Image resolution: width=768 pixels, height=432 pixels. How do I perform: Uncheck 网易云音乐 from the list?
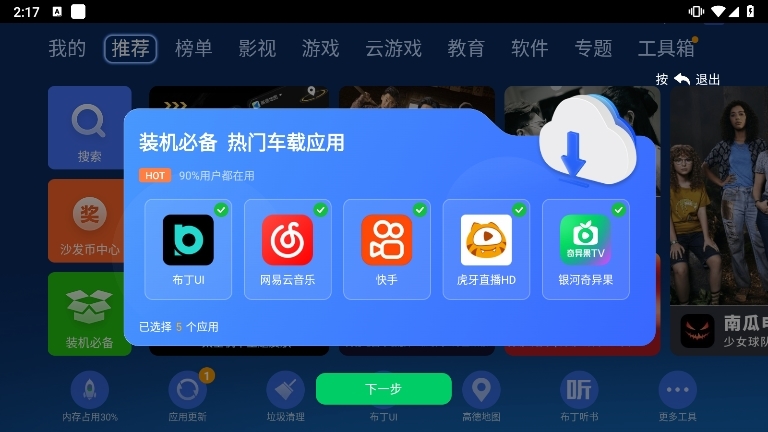coord(287,248)
